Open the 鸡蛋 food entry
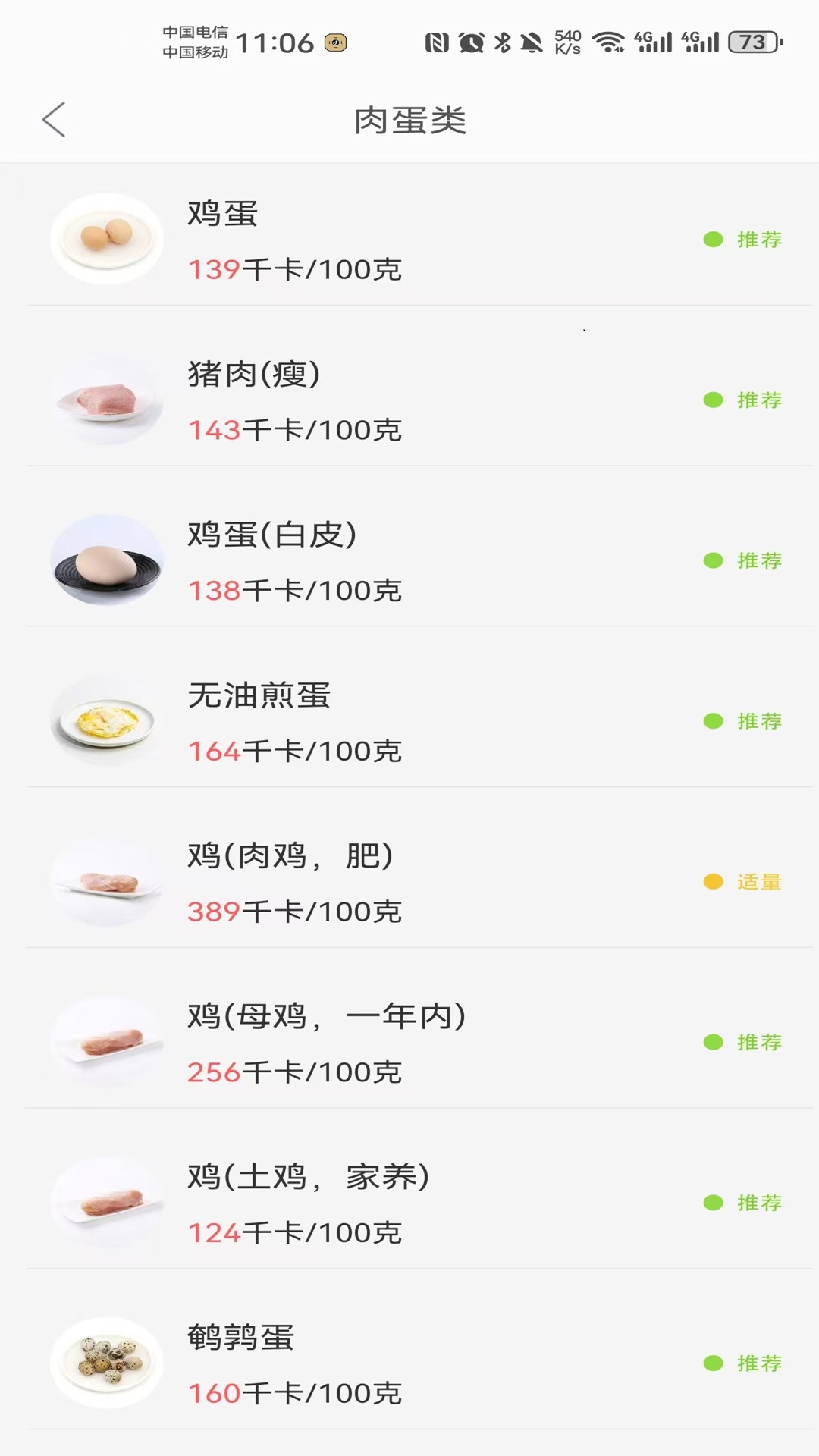 (409, 240)
